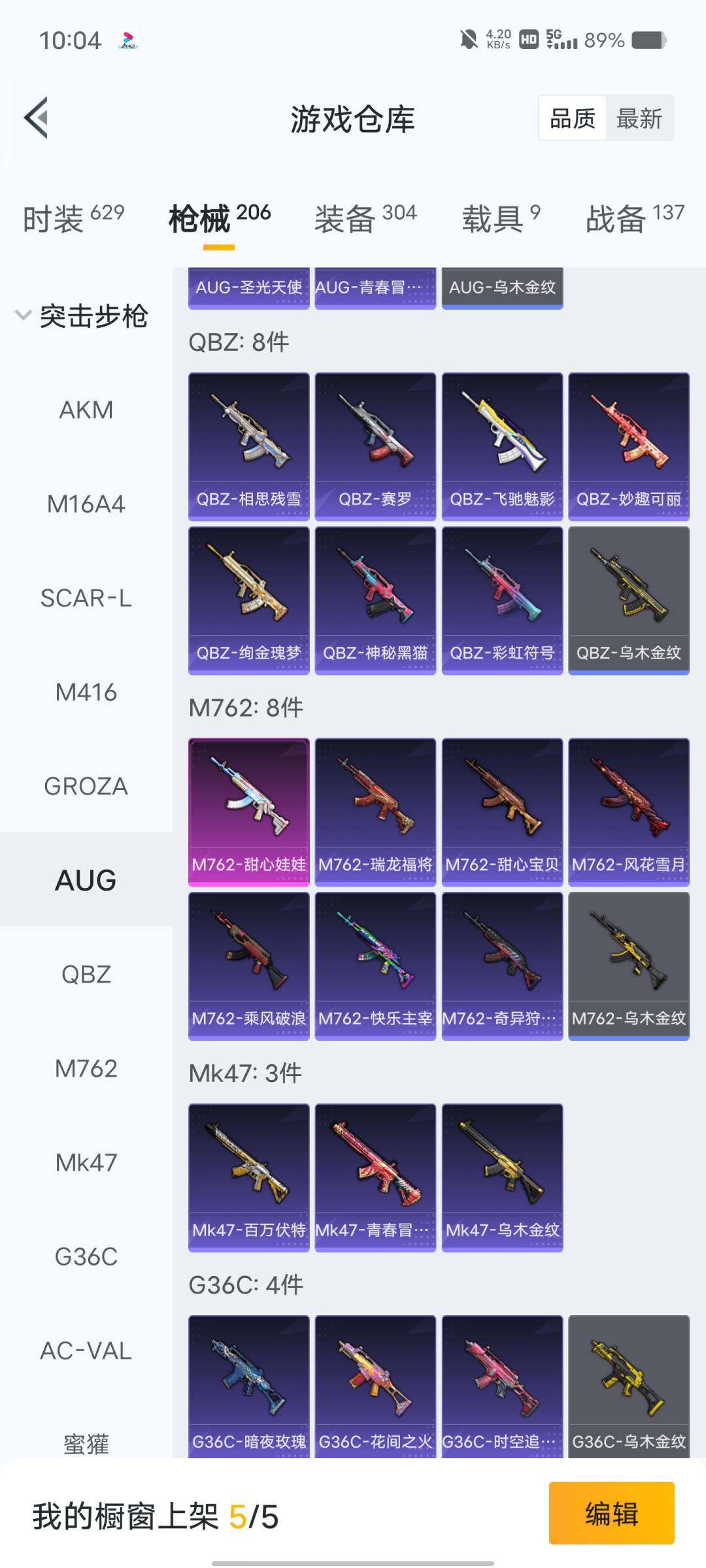Switch to the 装备 tab
Screen dimensions: 706x1568
point(365,218)
